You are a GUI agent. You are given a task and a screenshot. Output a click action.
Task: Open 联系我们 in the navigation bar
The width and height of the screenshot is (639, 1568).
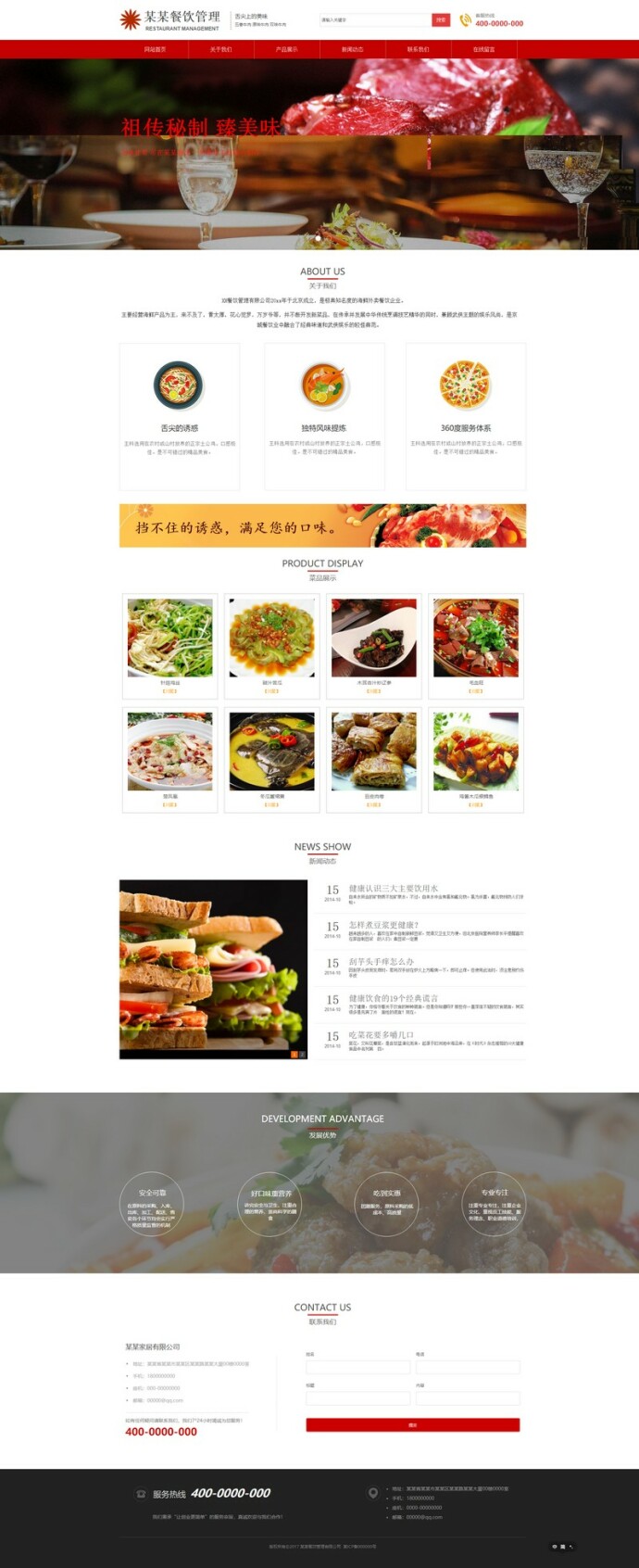[418, 49]
